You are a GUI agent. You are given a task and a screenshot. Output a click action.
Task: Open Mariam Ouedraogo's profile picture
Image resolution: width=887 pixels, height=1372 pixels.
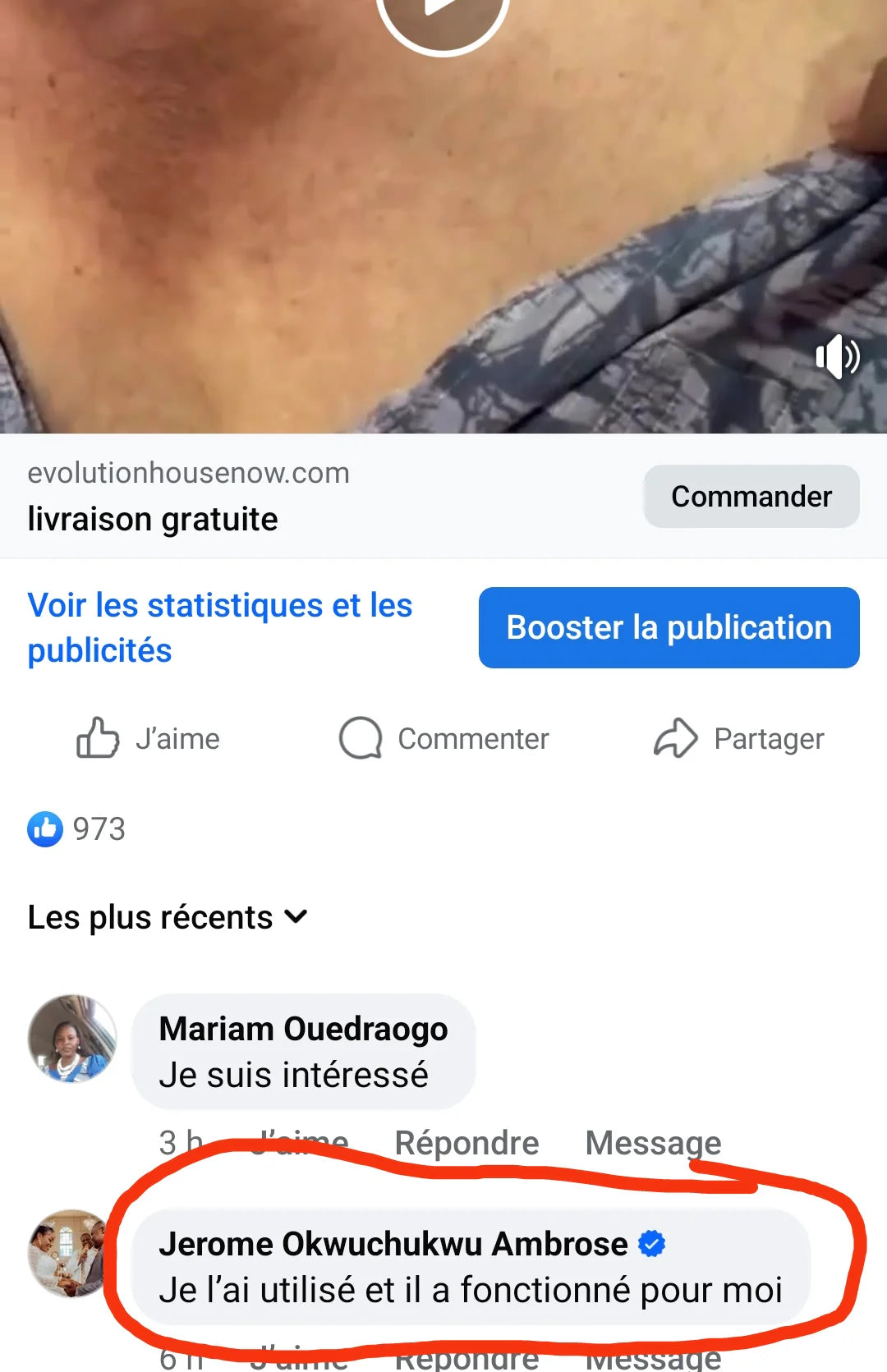pyautogui.click(x=72, y=1039)
